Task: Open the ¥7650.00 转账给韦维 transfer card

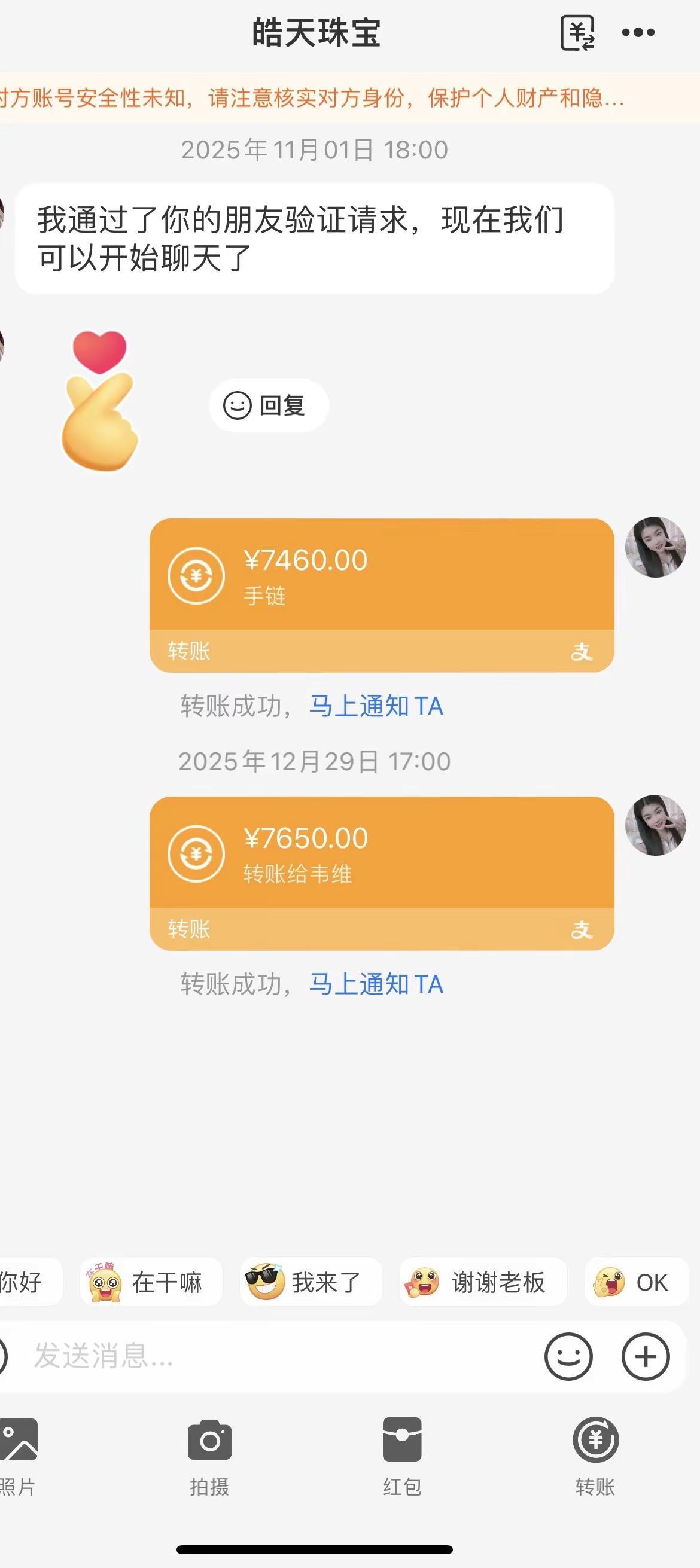Action: 381,873
